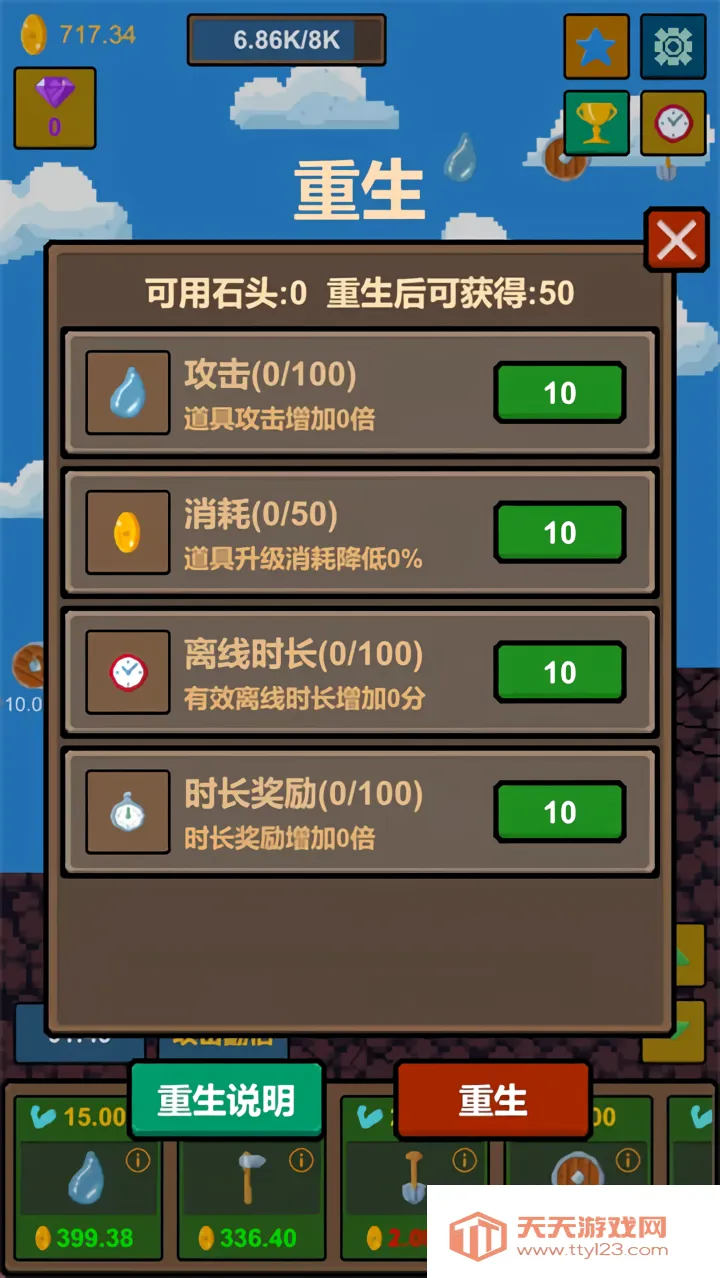Image resolution: width=720 pixels, height=1278 pixels.
Task: Open achievements via the trophy icon
Action: 596,123
